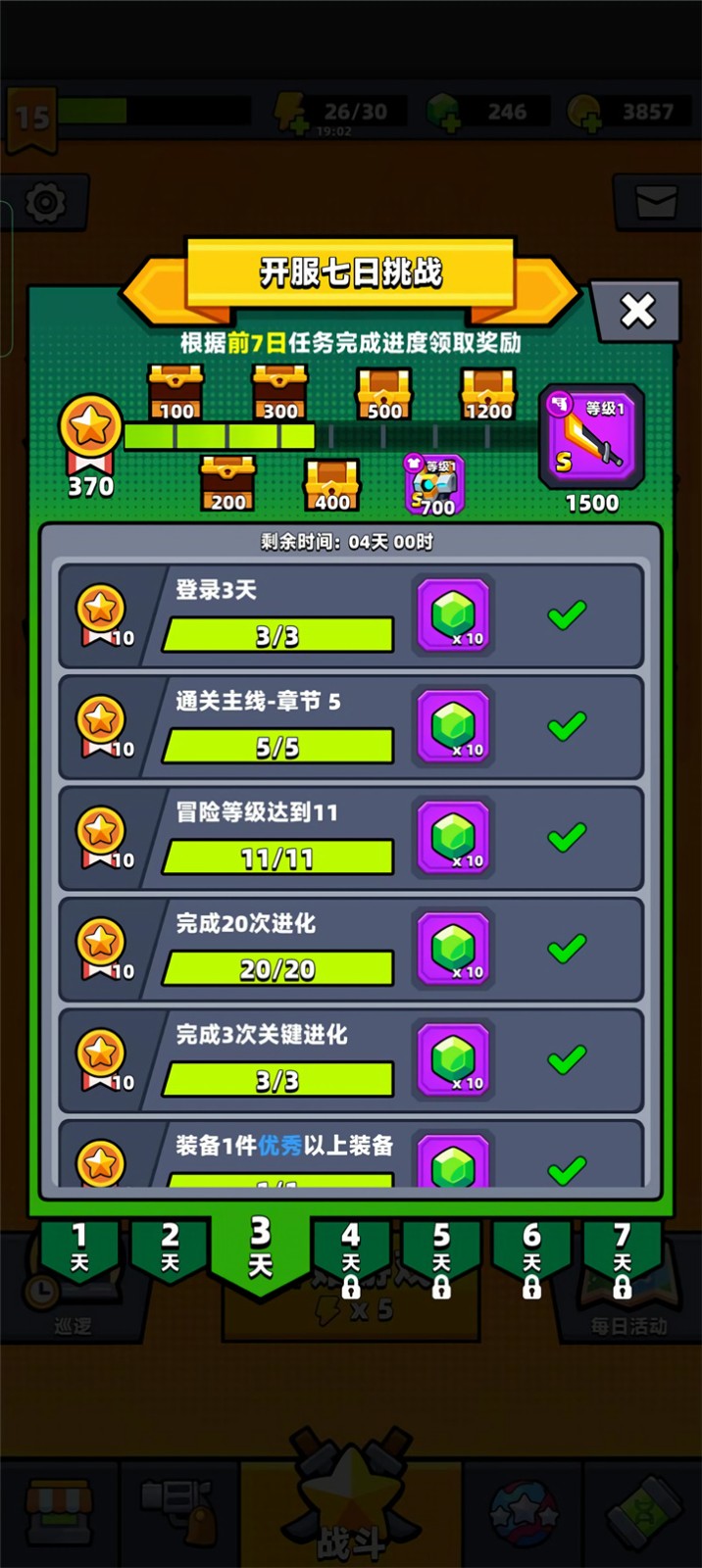View the 1500-point sword reward
This screenshot has height=1568, width=702.
pos(591,436)
